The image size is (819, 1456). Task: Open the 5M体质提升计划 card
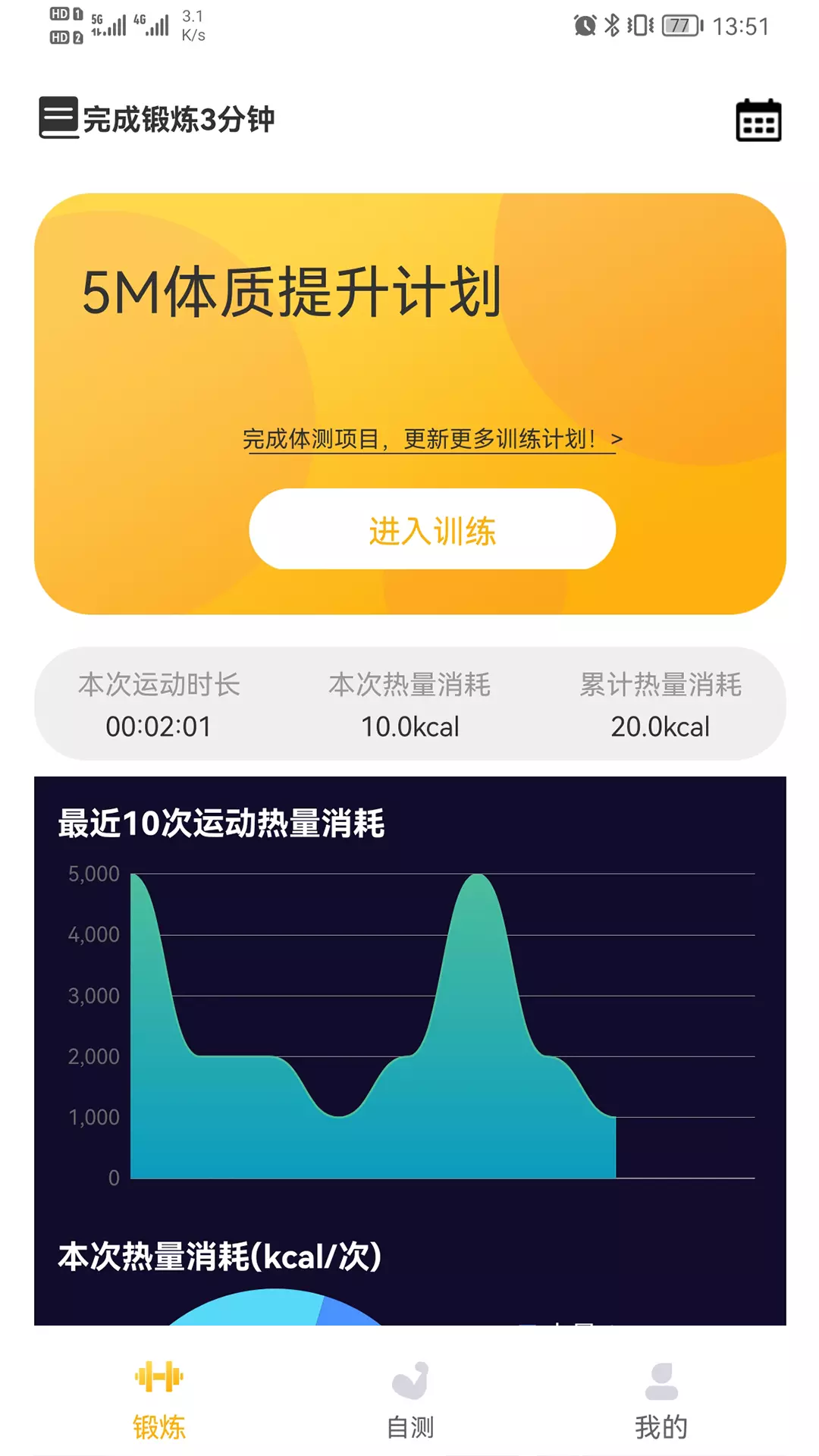pyautogui.click(x=409, y=403)
